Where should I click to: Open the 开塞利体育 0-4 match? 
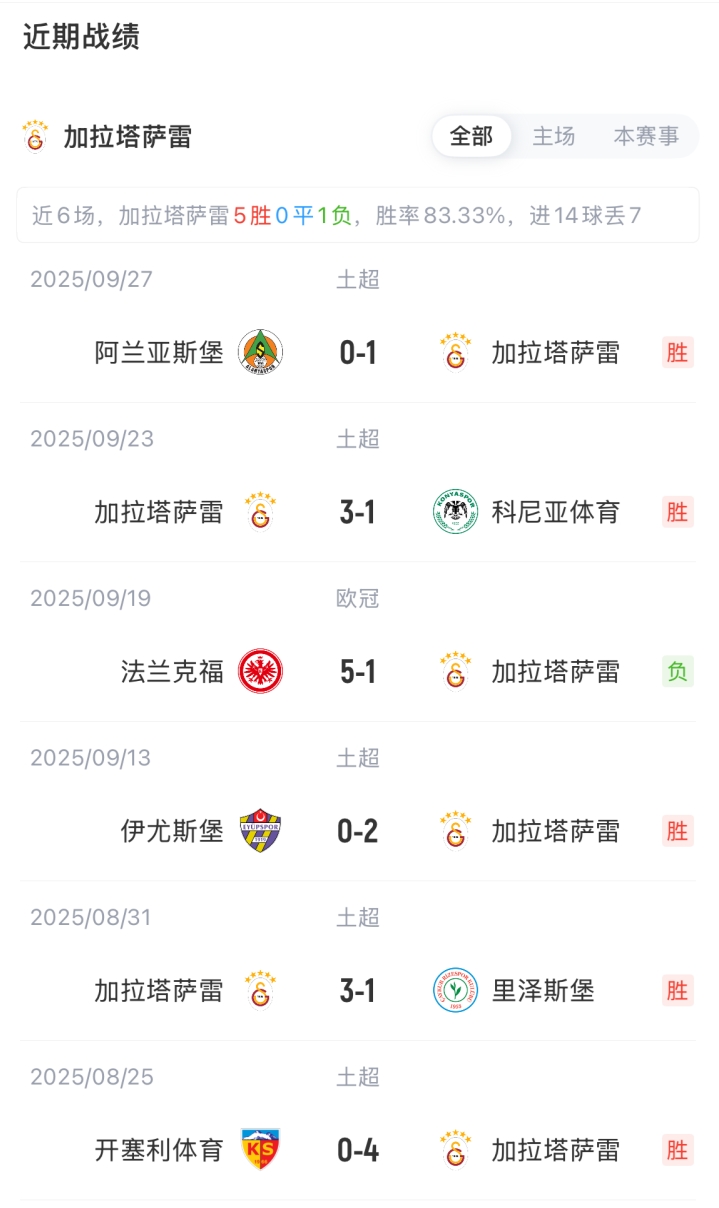[x=358, y=1150]
